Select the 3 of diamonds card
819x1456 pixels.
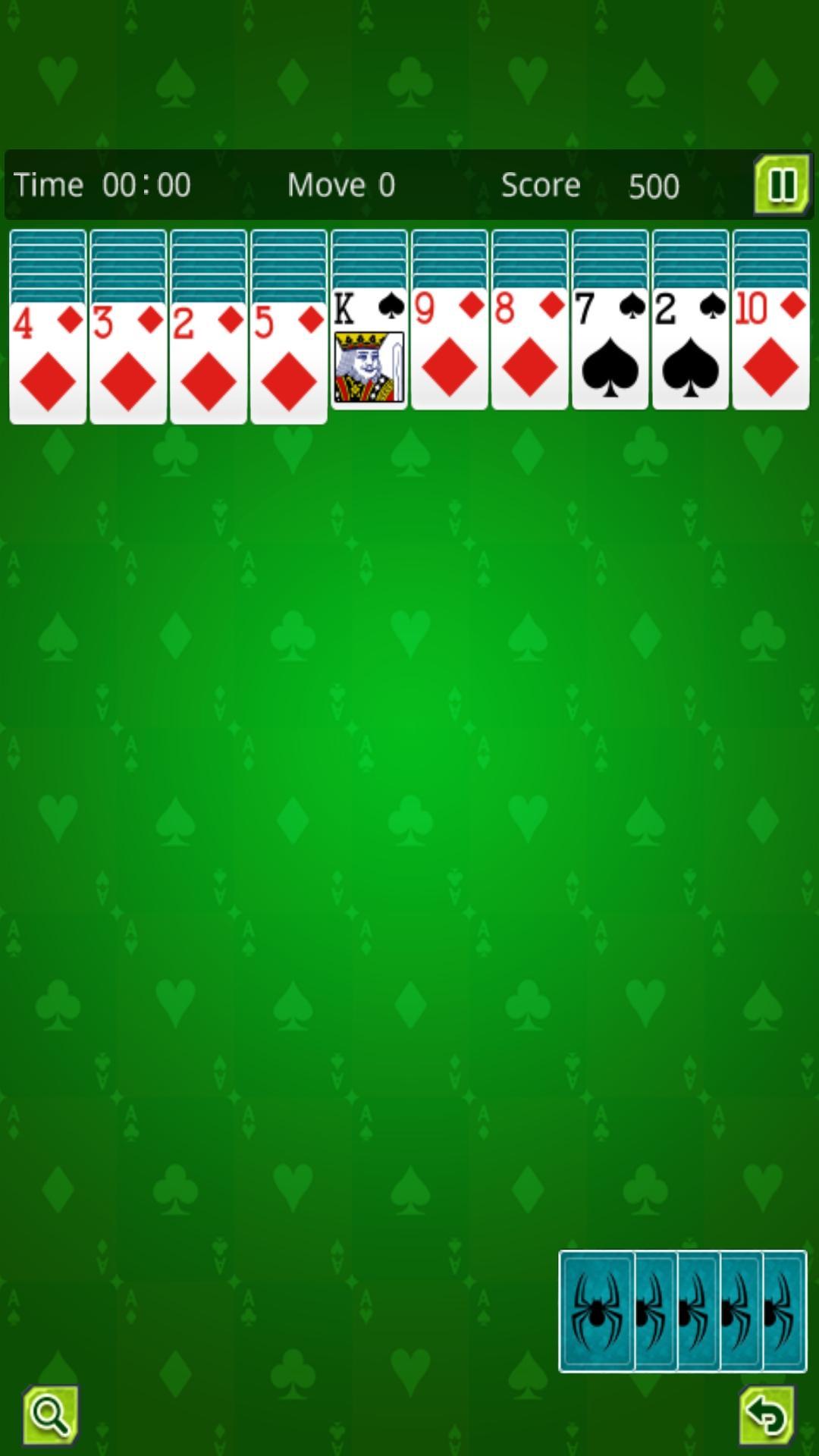point(128,362)
